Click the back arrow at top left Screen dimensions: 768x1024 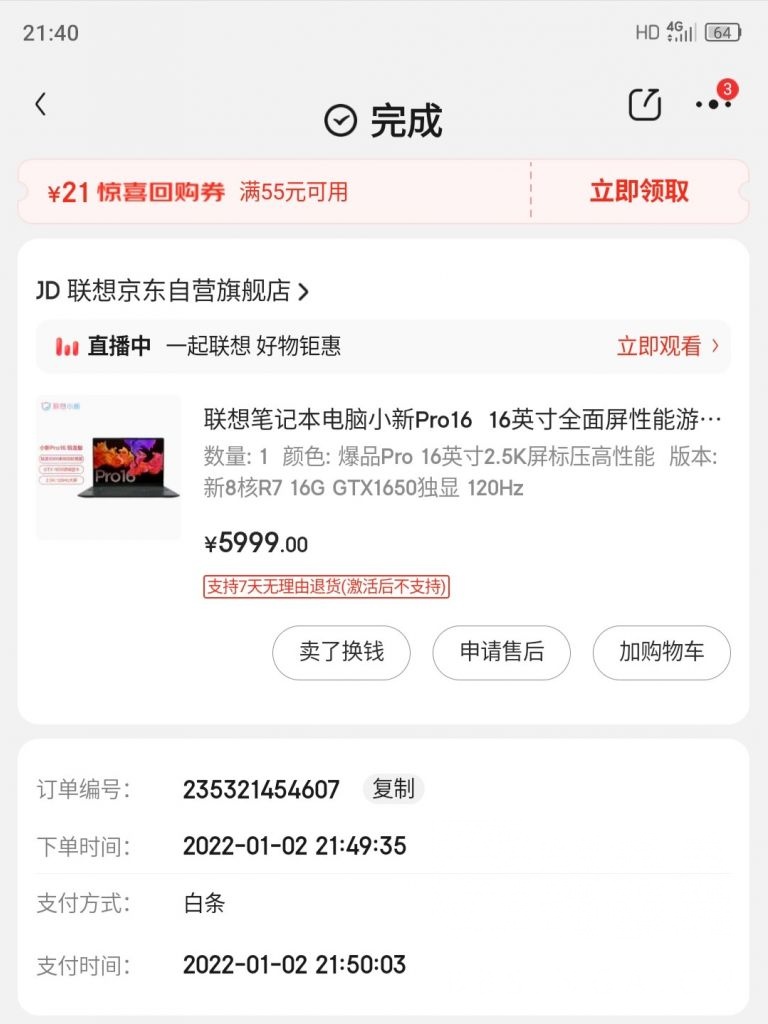40,103
